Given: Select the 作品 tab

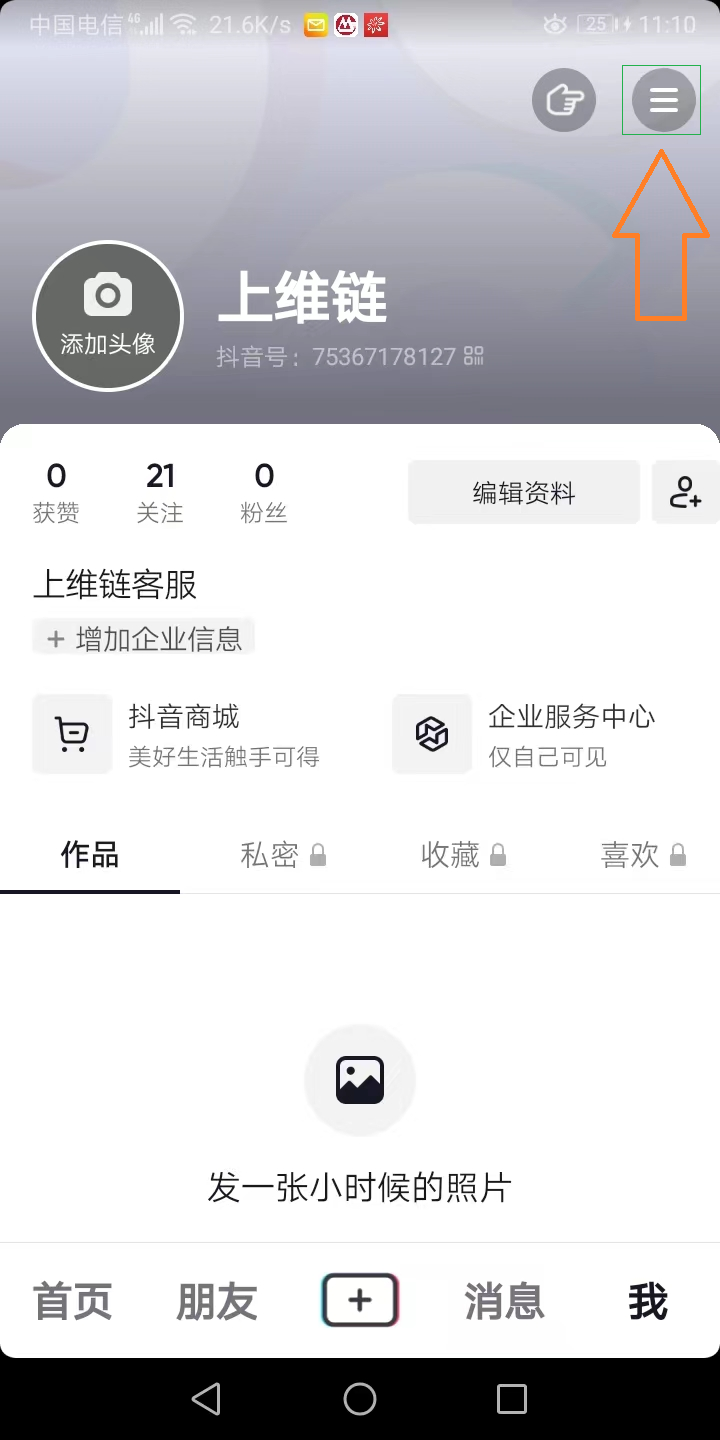Looking at the screenshot, I should coord(90,854).
